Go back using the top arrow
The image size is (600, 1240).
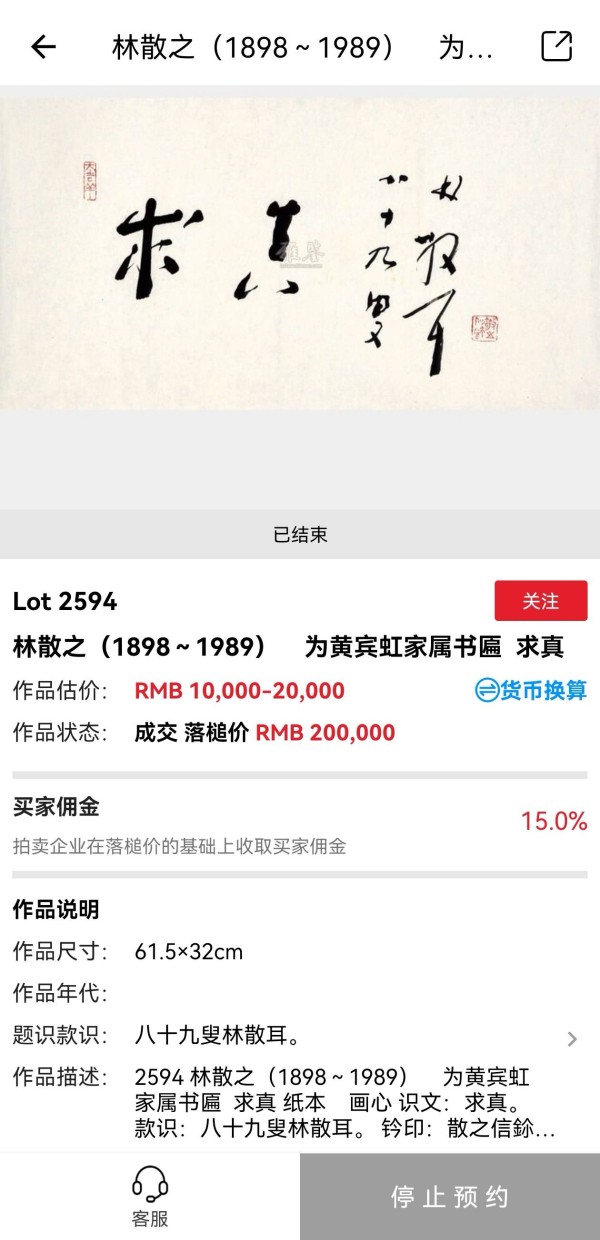click(x=43, y=47)
